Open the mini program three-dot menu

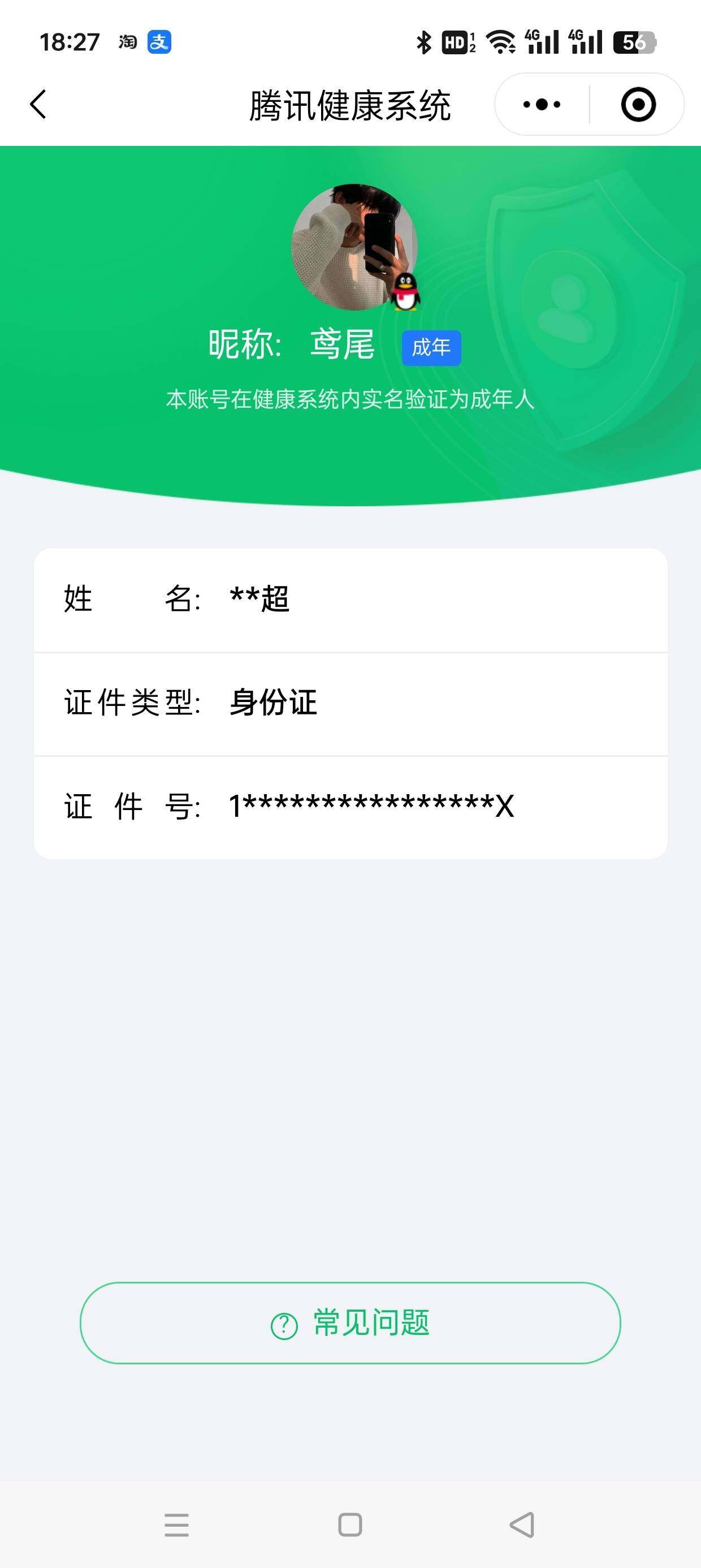pos(542,104)
